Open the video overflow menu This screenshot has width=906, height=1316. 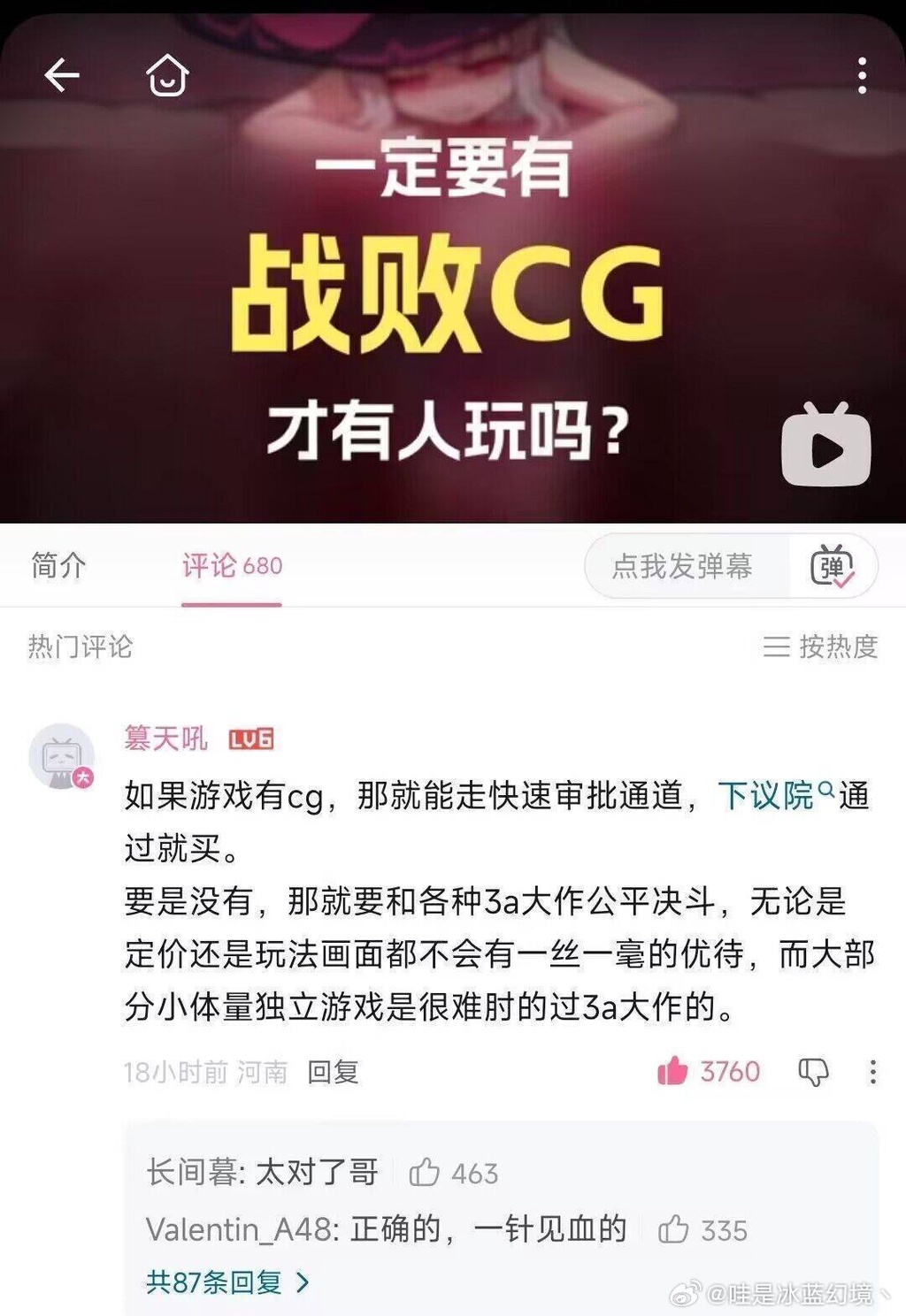[862, 76]
